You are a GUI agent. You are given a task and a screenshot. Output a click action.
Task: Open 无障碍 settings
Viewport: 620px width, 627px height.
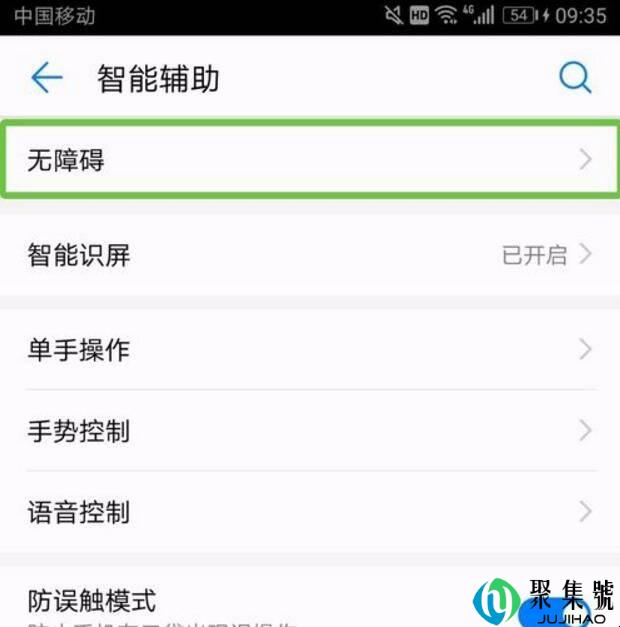point(310,160)
